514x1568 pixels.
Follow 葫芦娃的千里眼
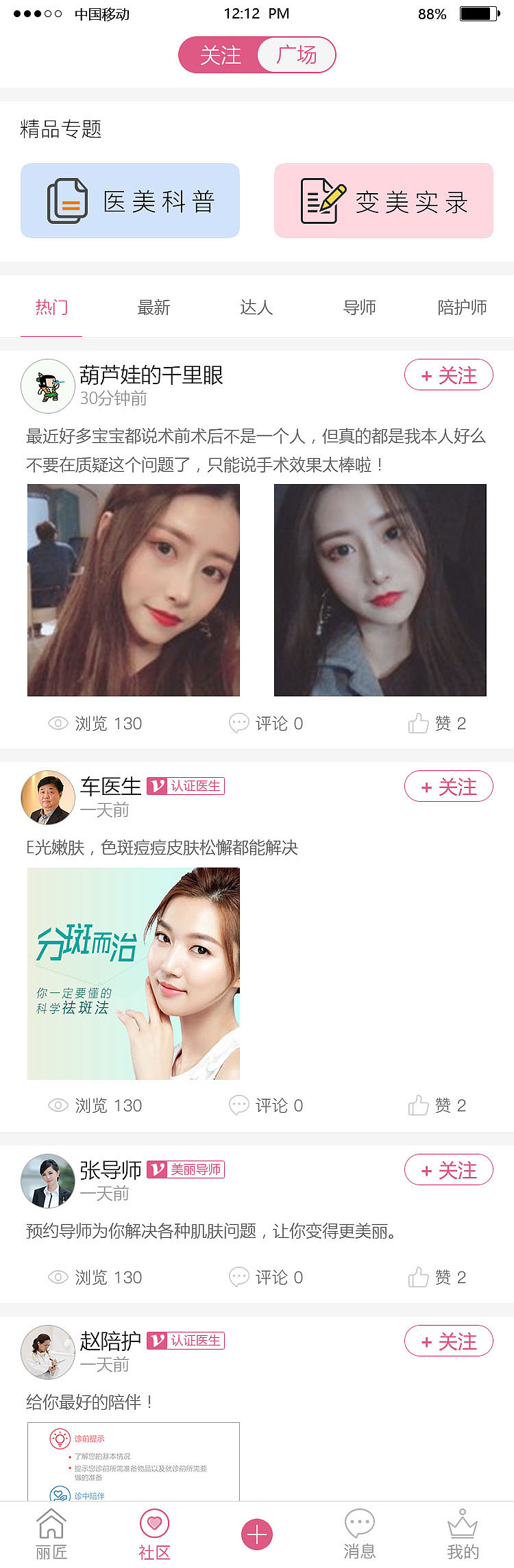tap(448, 375)
